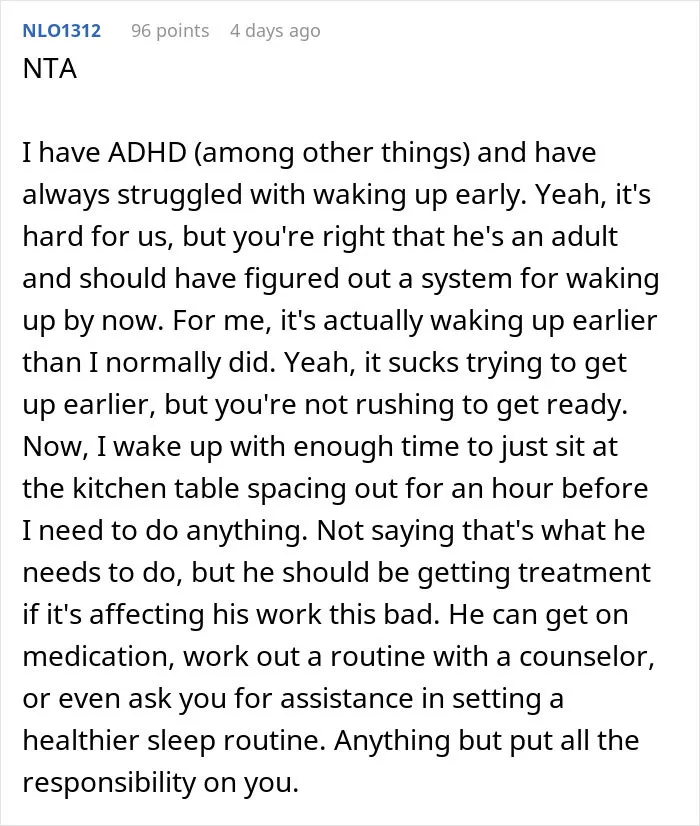
Task: Open the profile of user NLO1312
Action: click(x=62, y=31)
